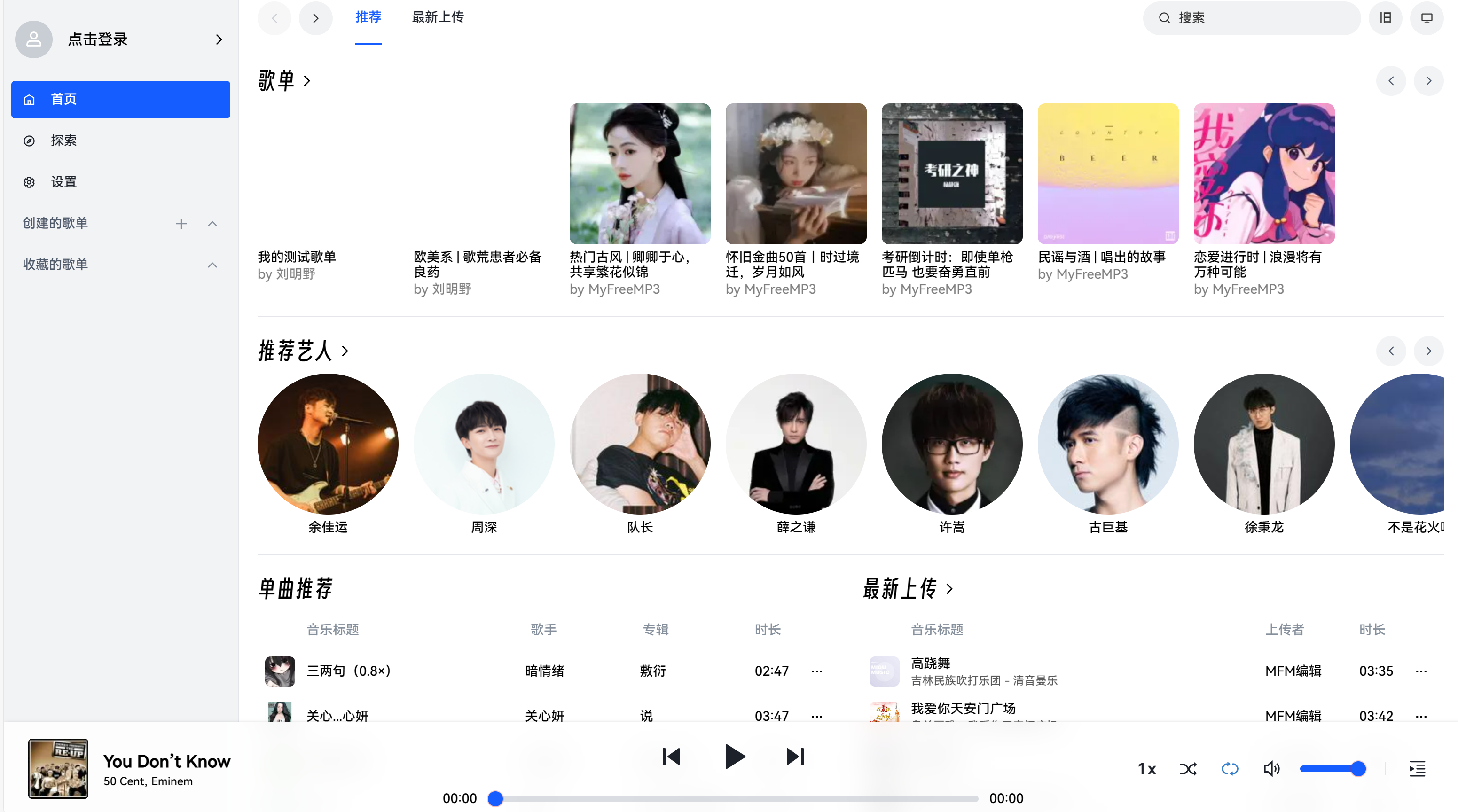Open the 考研倒计时 playlist card
Screen dimensions: 1458x812
951,174
